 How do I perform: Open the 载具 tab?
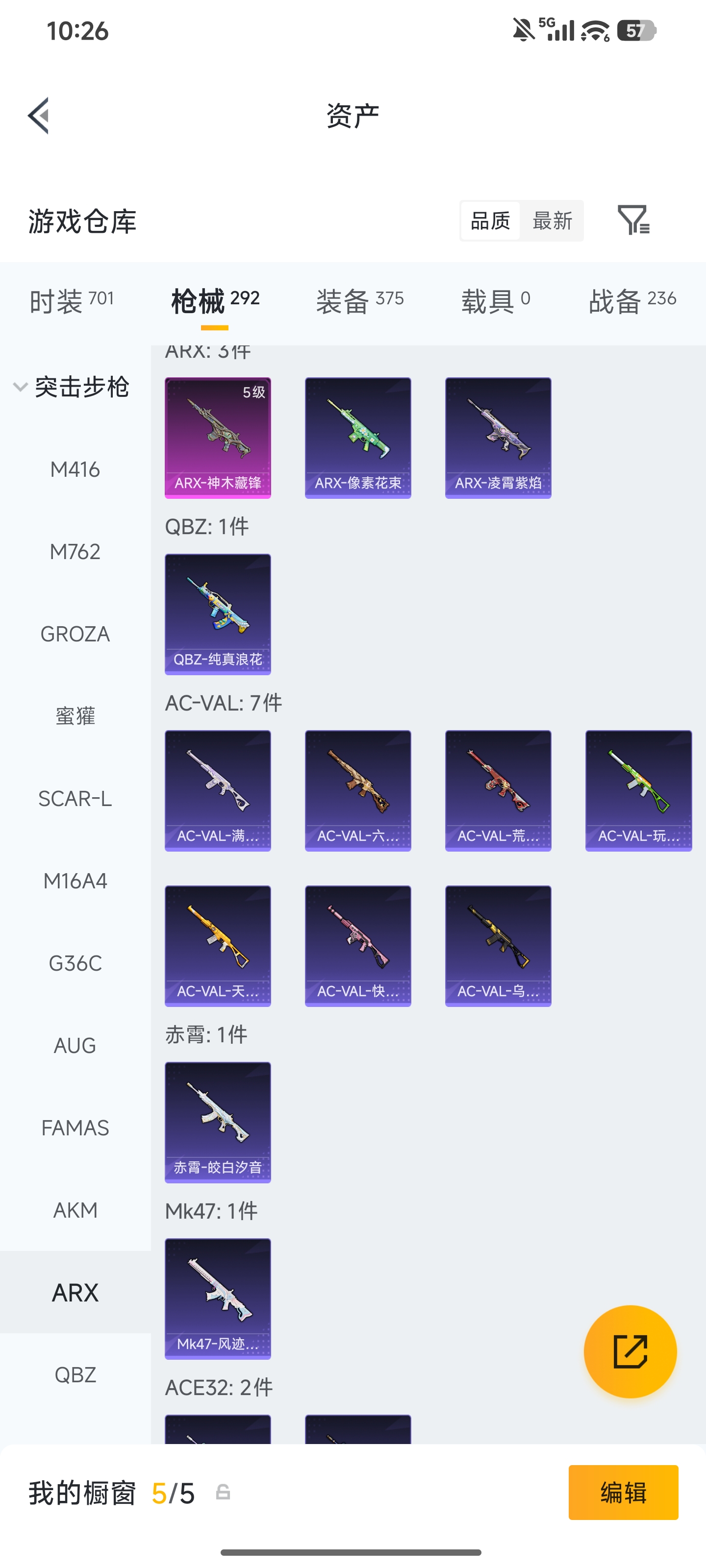click(495, 300)
